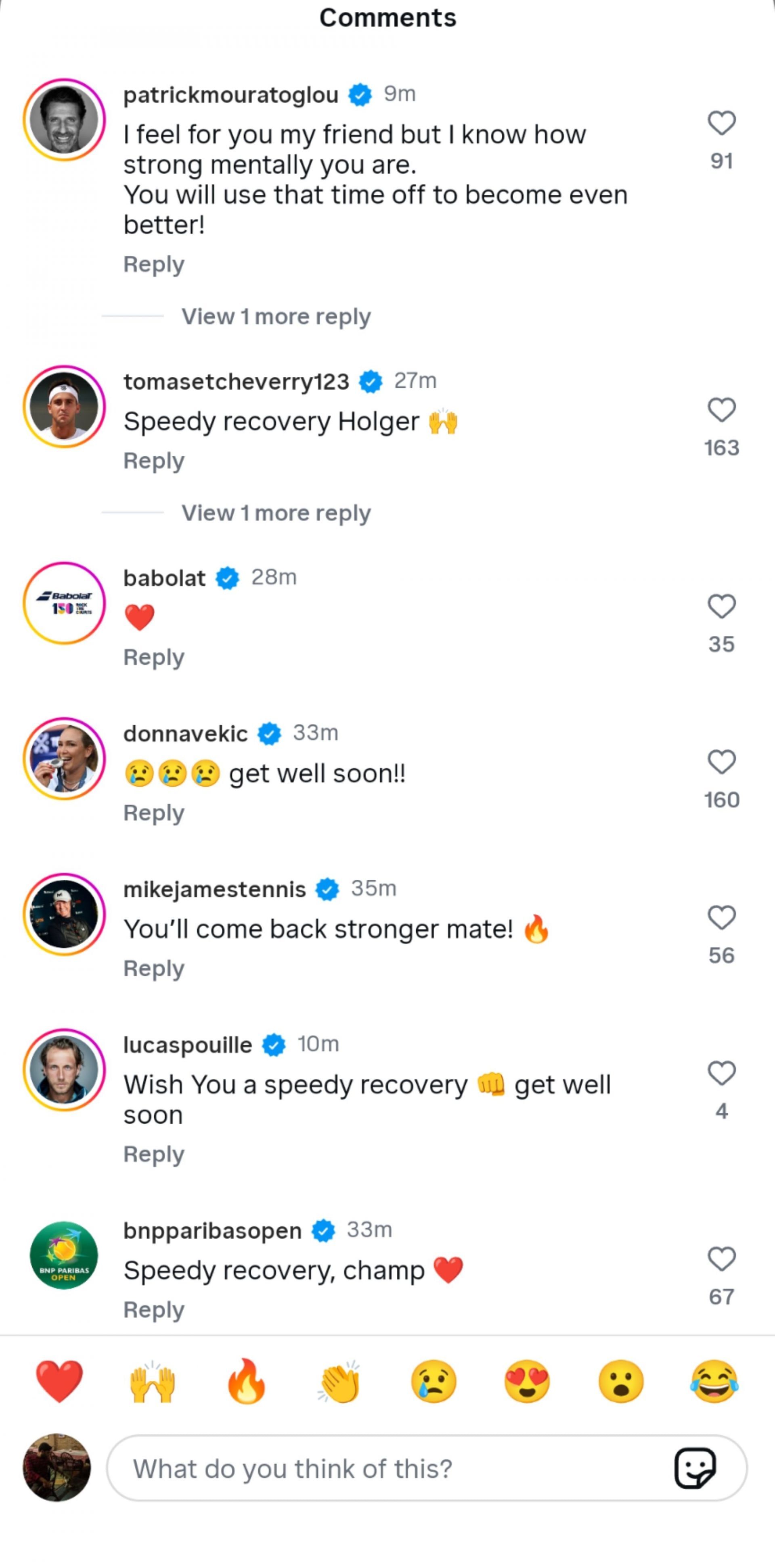This screenshot has height=1568, width=775.
Task: Like mikejamestennis's comment
Action: (721, 918)
